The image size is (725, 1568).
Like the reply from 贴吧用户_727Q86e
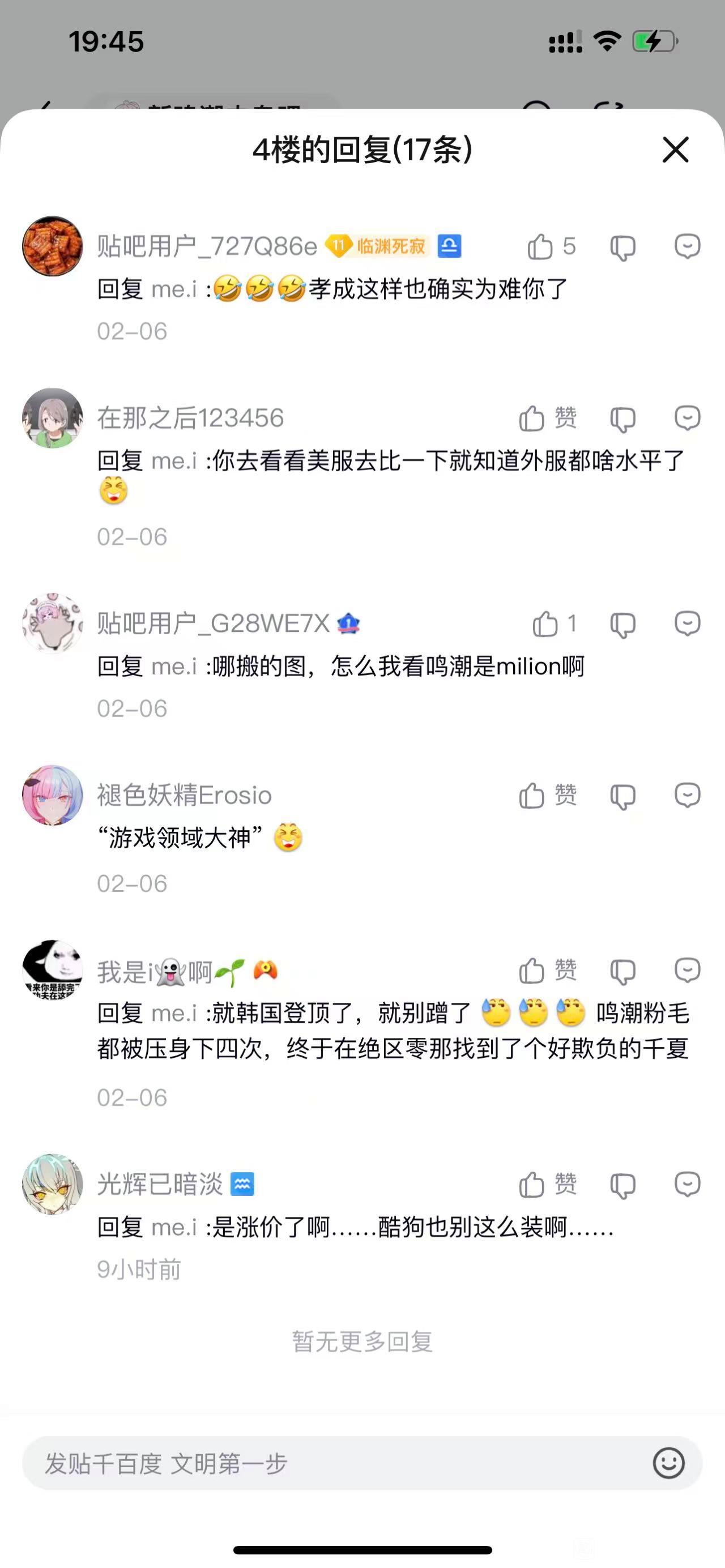pyautogui.click(x=540, y=246)
